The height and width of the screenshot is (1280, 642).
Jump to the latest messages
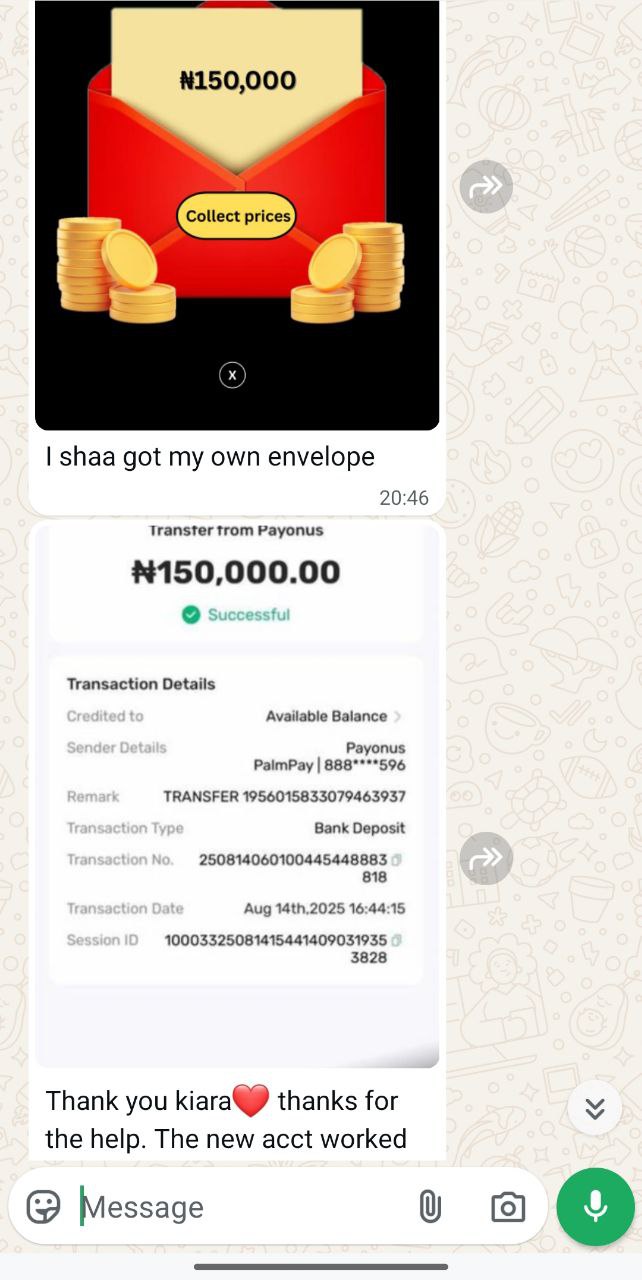tap(595, 1108)
